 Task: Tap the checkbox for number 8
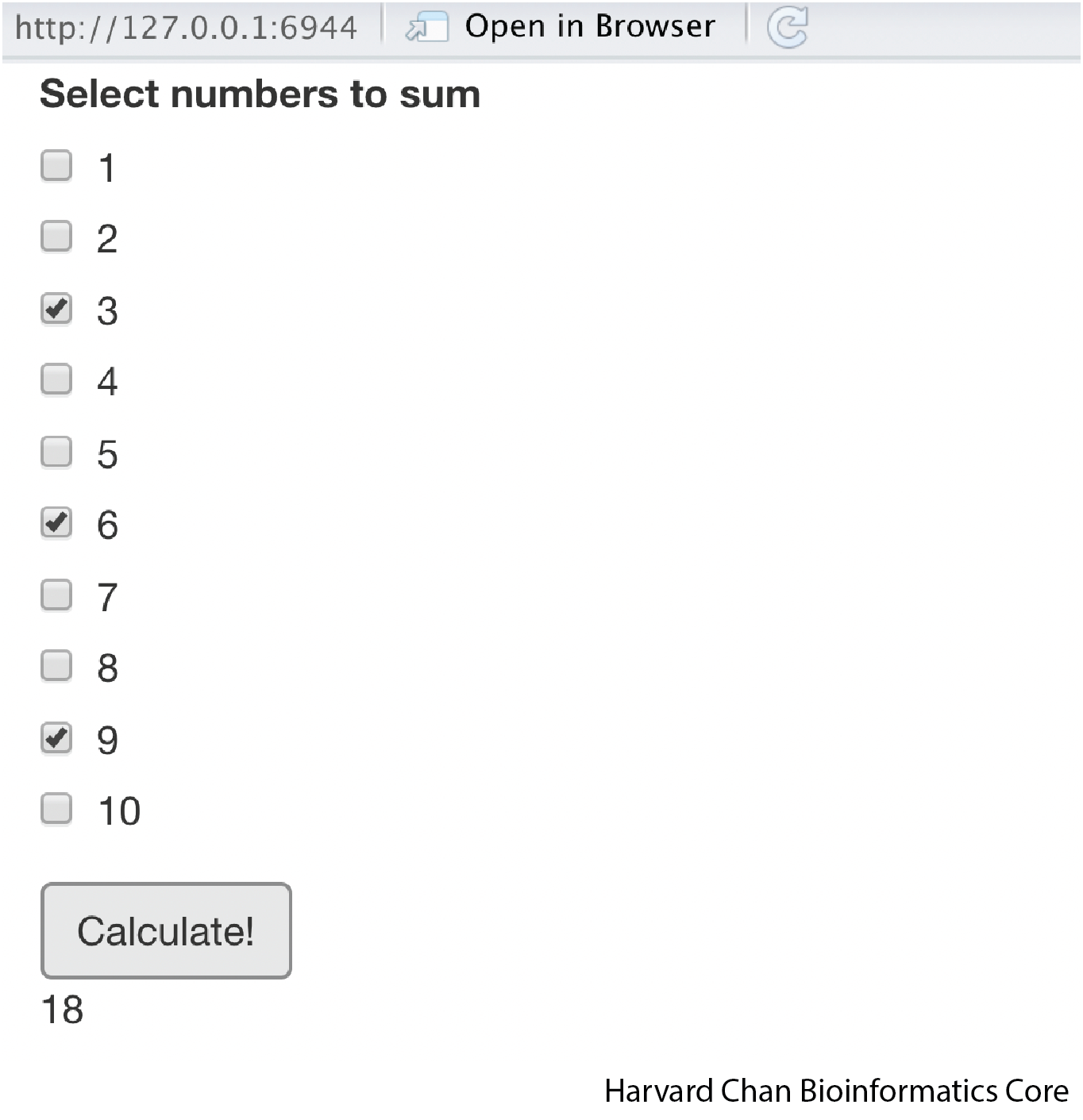coord(56,666)
